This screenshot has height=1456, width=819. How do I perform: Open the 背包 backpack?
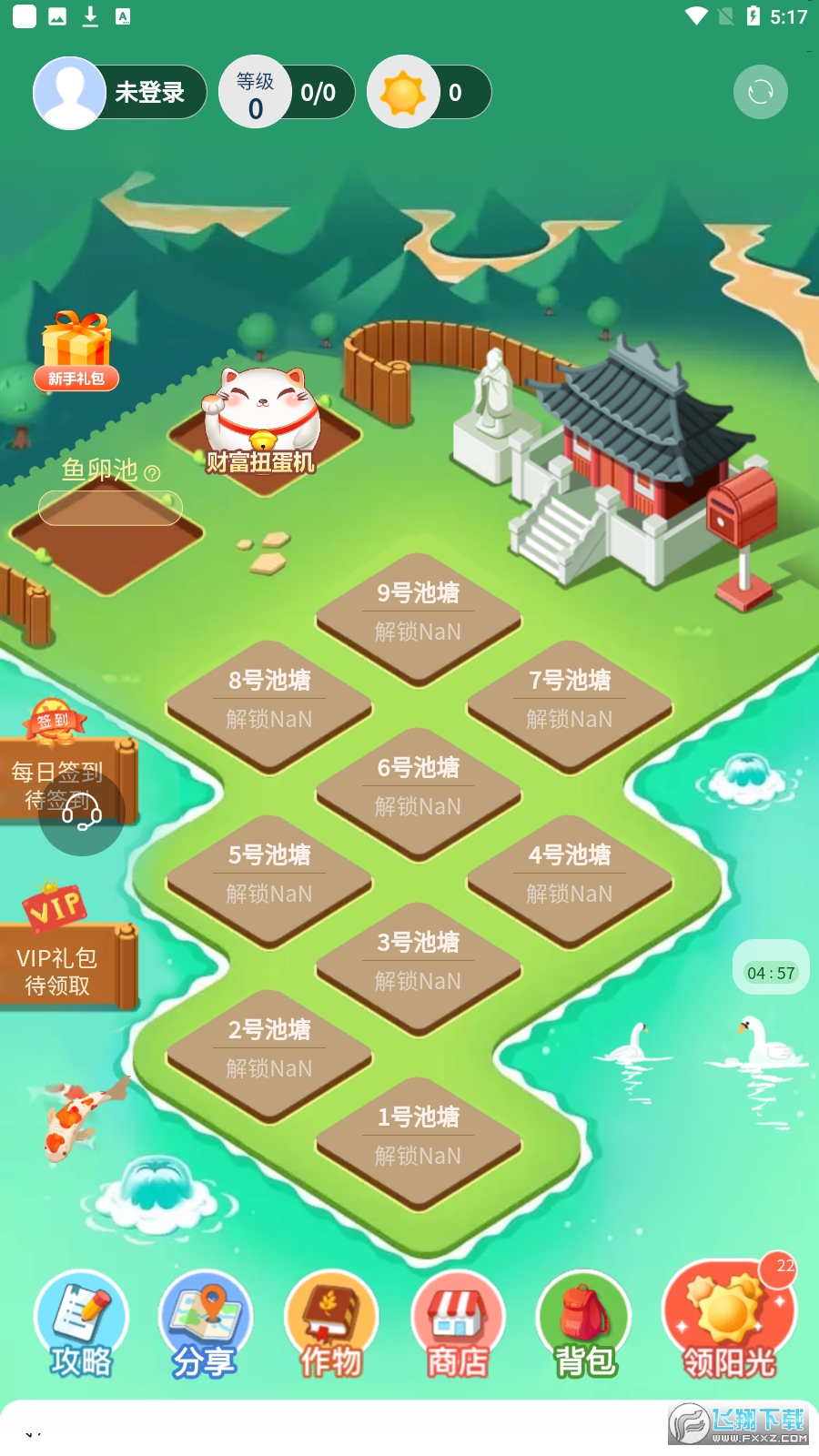point(584,1325)
